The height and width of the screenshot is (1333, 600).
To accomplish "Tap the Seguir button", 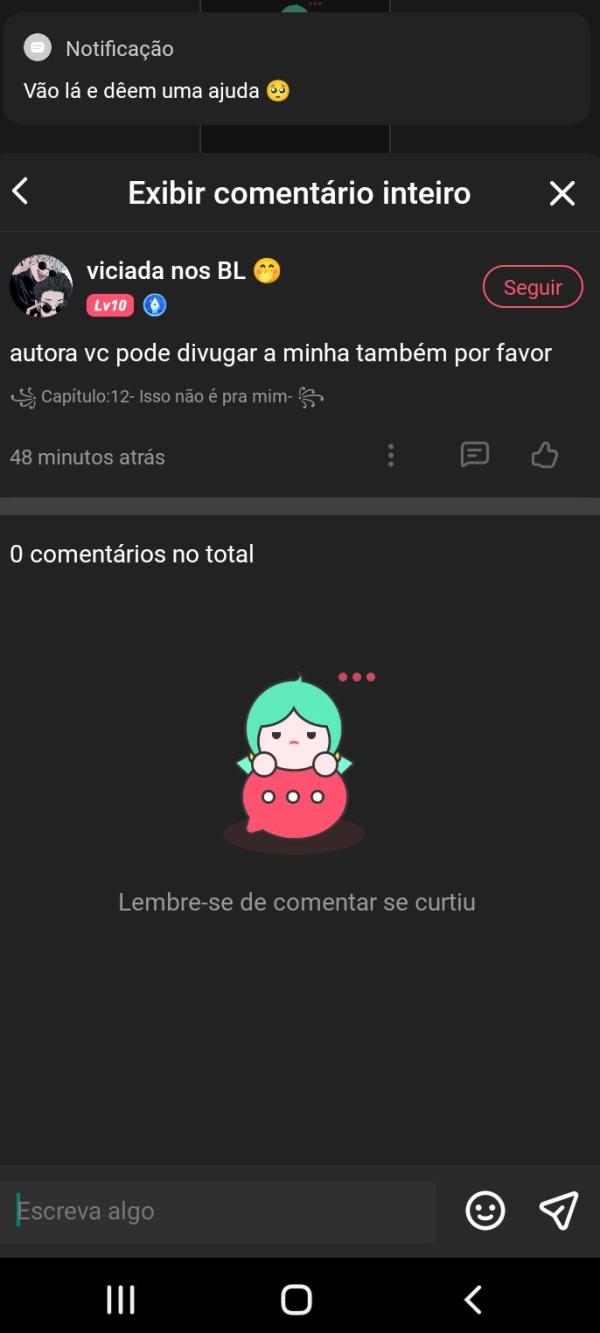I will click(532, 287).
